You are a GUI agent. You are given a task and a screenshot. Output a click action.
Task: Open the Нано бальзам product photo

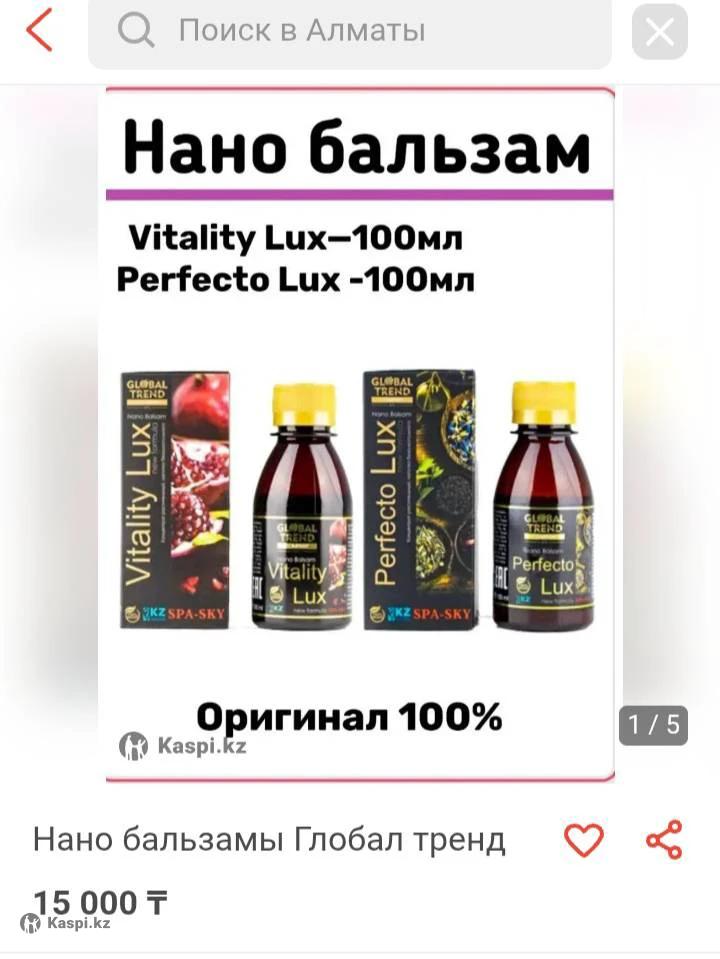click(360, 435)
